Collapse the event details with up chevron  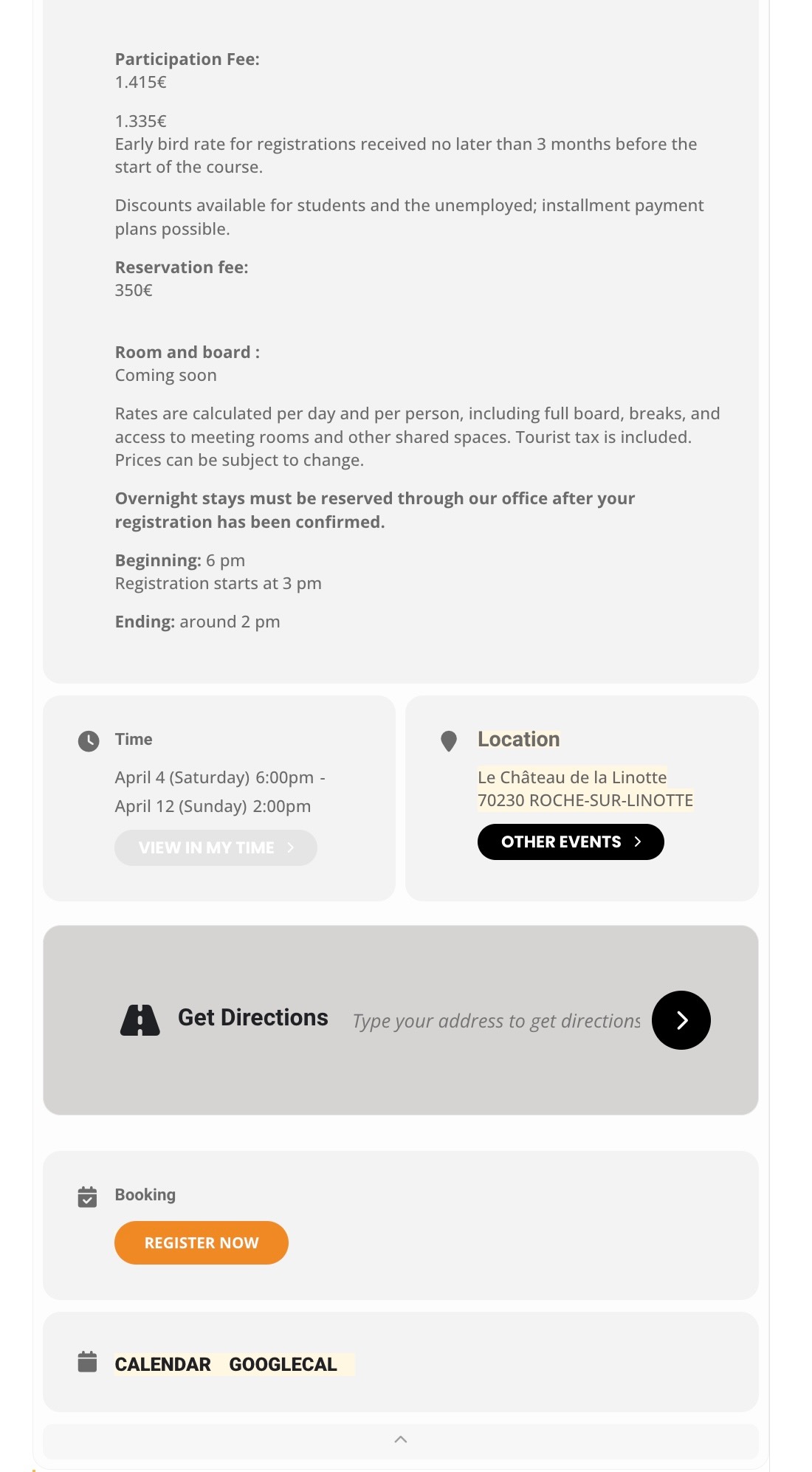401,1440
